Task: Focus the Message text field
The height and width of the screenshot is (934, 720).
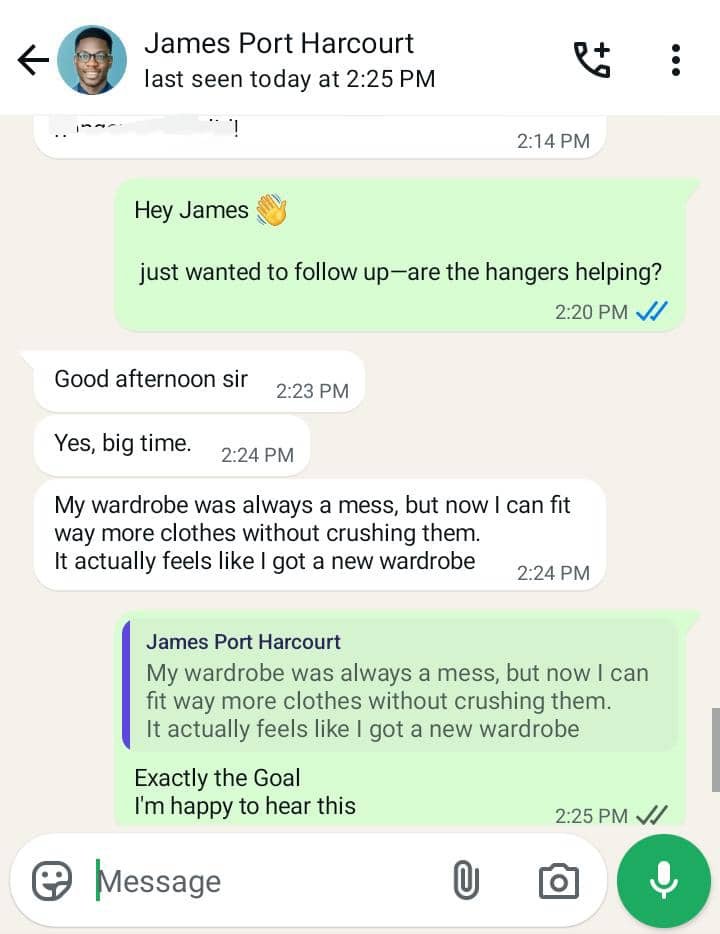Action: coord(260,881)
